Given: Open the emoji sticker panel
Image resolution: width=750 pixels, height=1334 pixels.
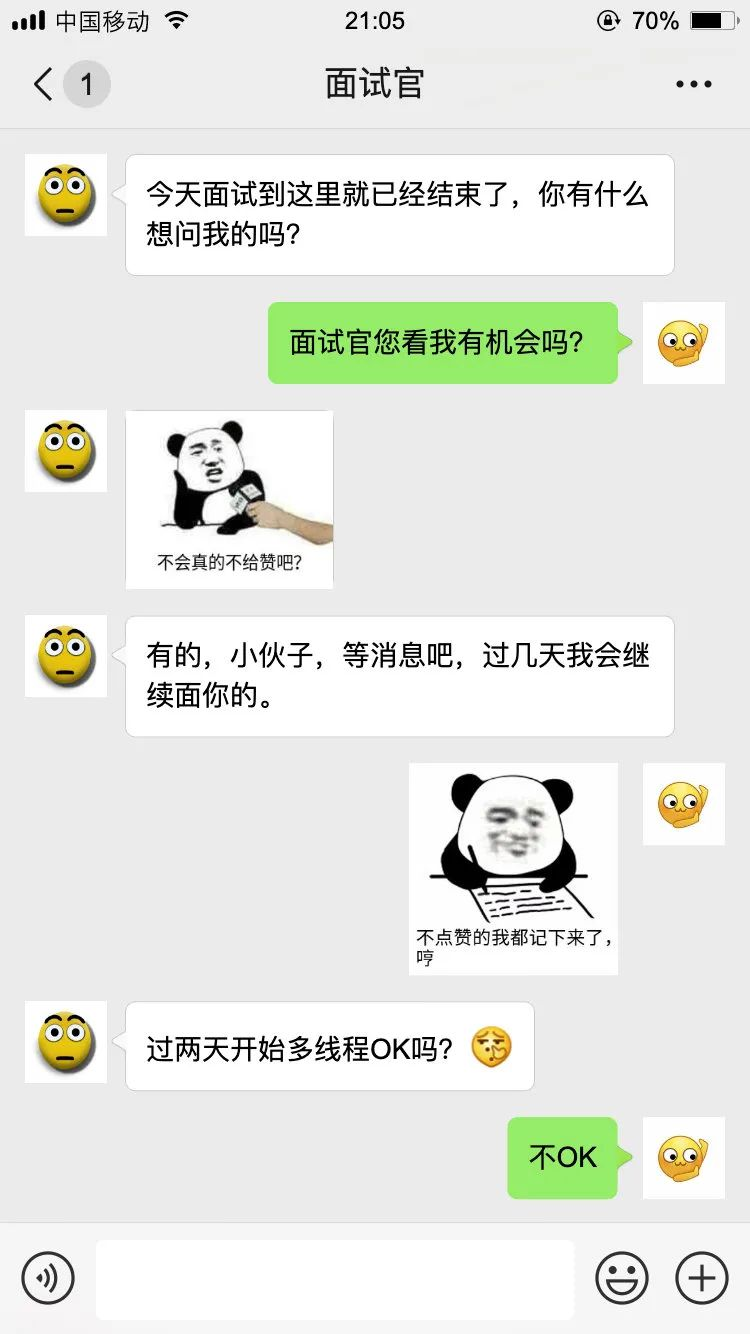Looking at the screenshot, I should click(621, 1278).
